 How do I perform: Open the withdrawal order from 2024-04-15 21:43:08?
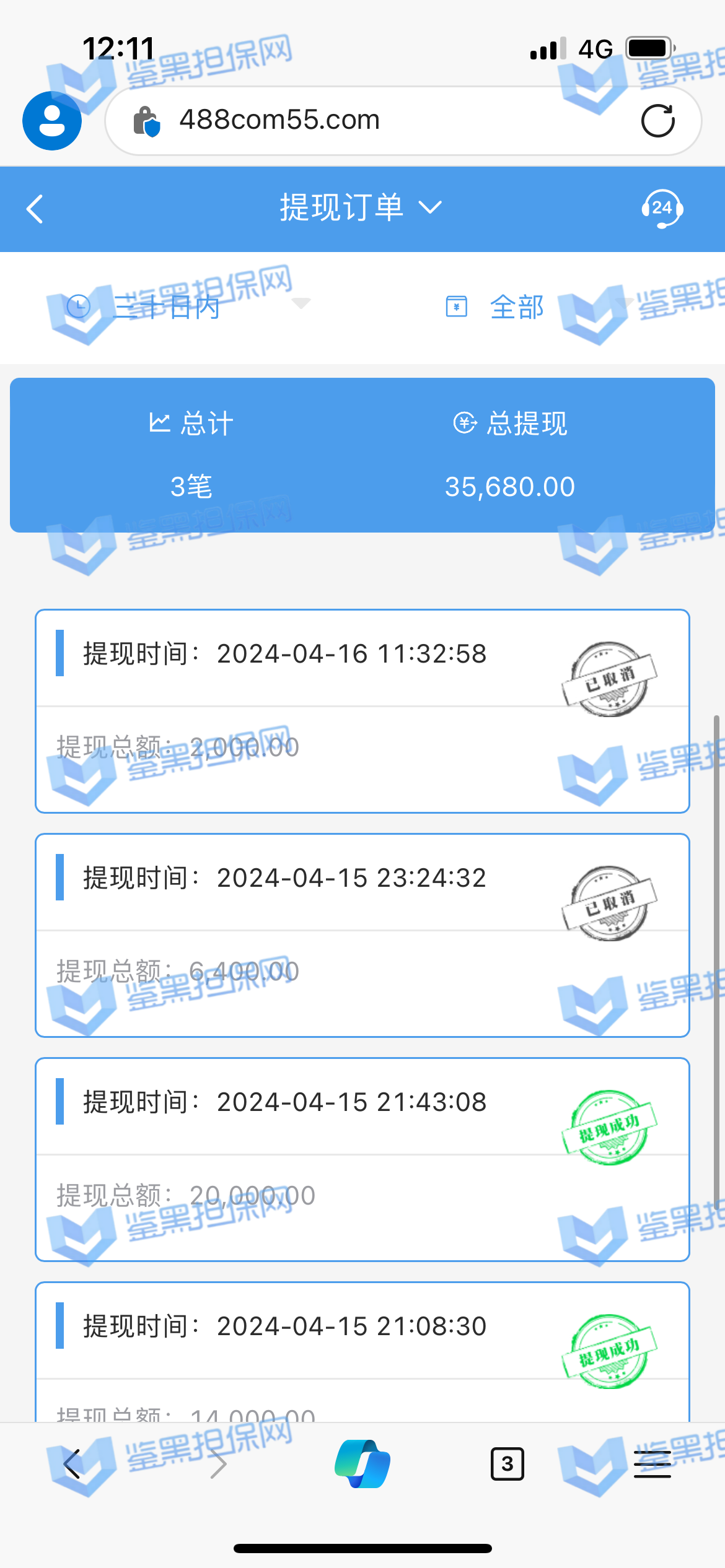click(362, 1159)
